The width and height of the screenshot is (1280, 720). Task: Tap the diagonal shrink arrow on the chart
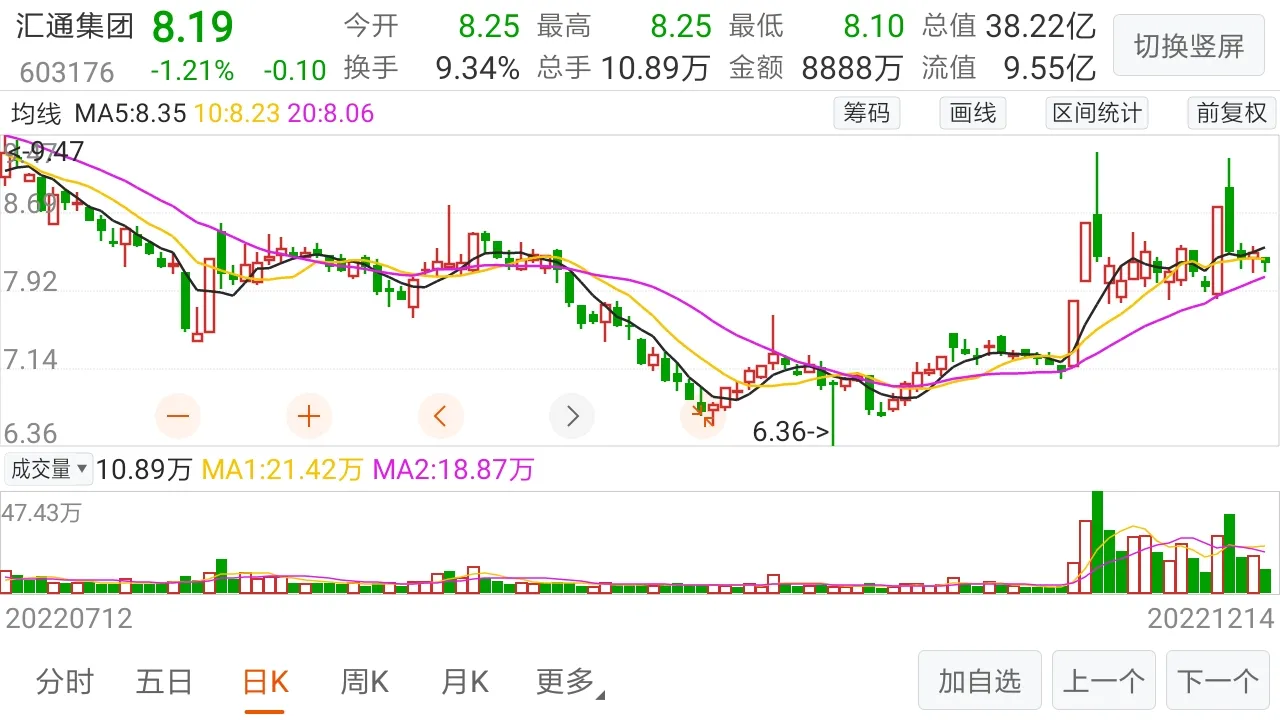[x=703, y=415]
